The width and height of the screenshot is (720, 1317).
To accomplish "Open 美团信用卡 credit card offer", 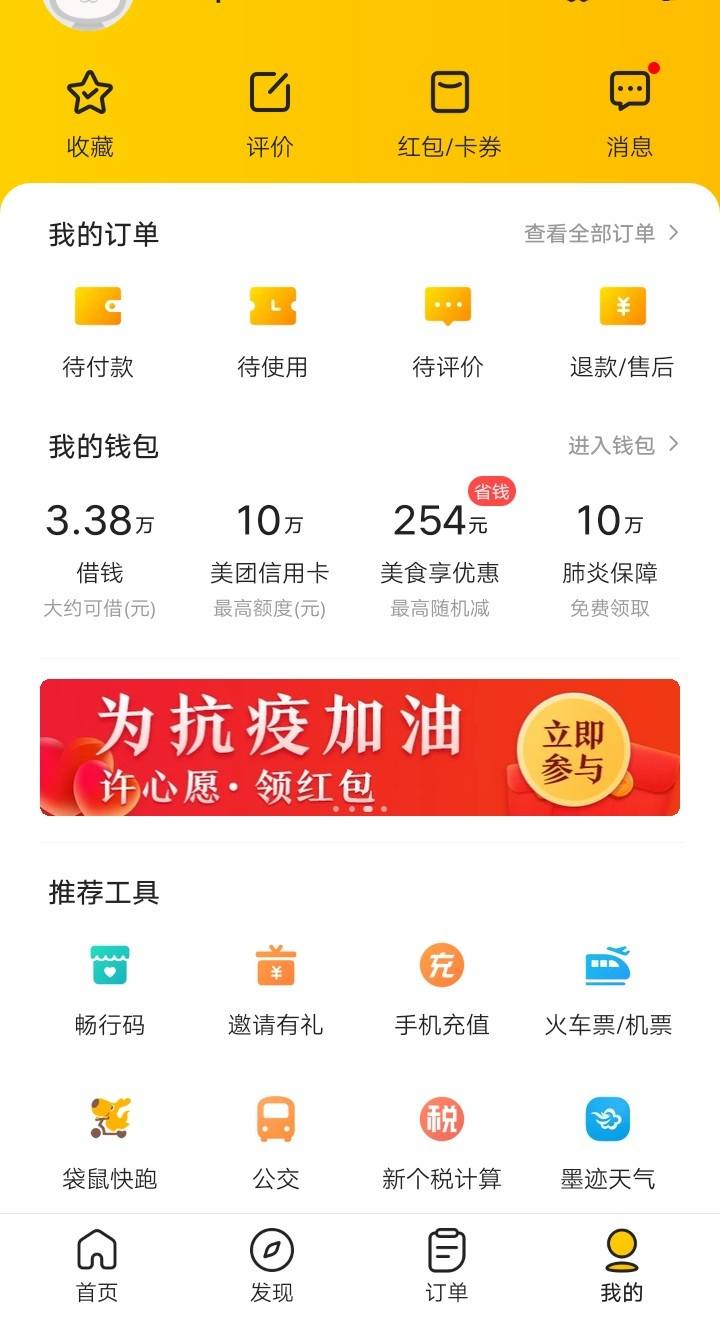I will (269, 559).
